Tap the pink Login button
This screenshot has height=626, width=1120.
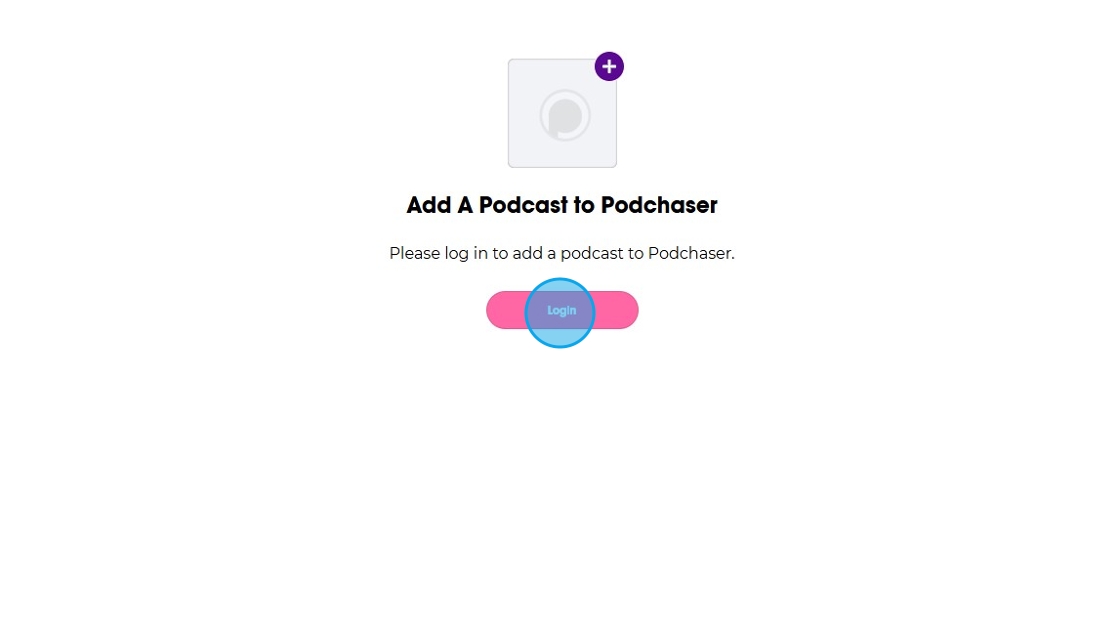coord(562,310)
